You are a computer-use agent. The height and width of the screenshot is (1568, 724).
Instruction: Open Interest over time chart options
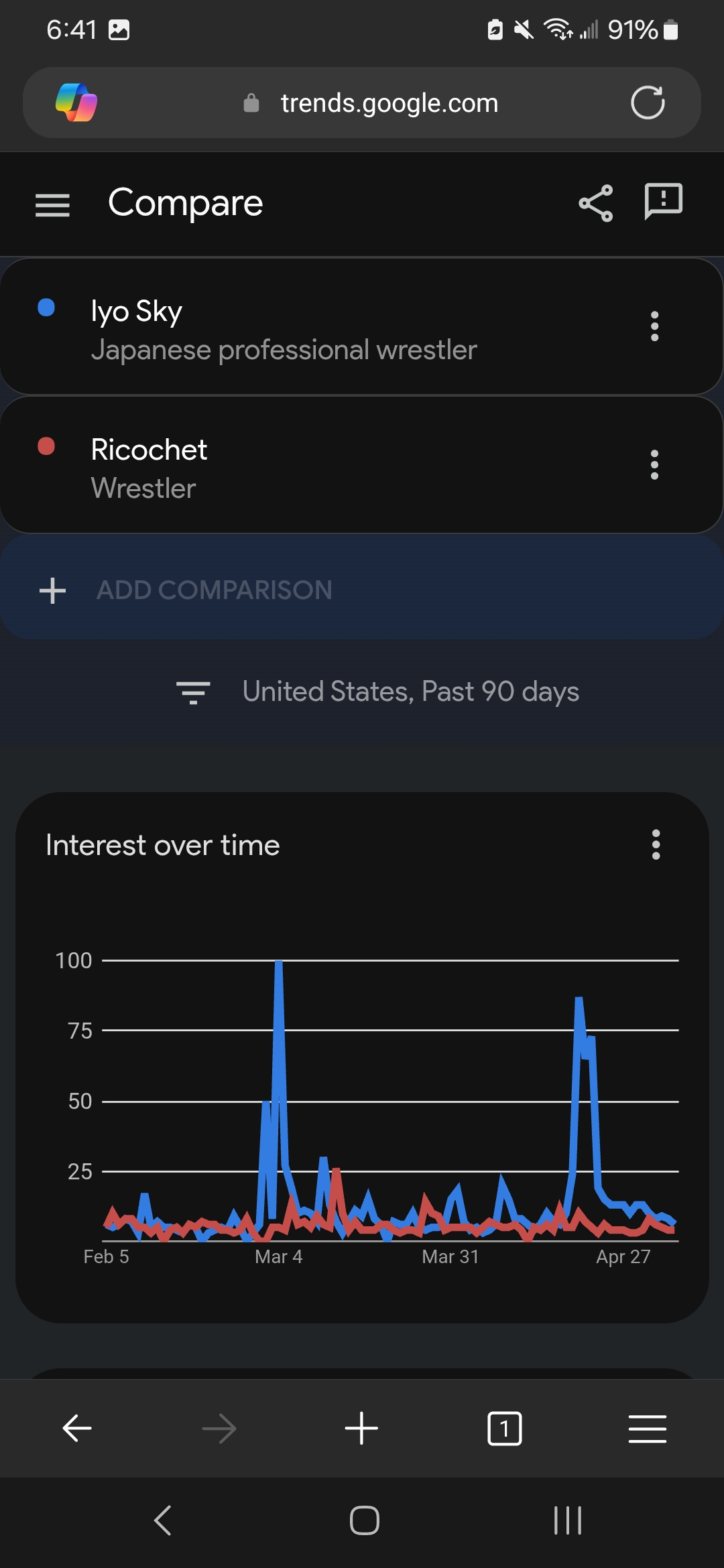click(656, 844)
